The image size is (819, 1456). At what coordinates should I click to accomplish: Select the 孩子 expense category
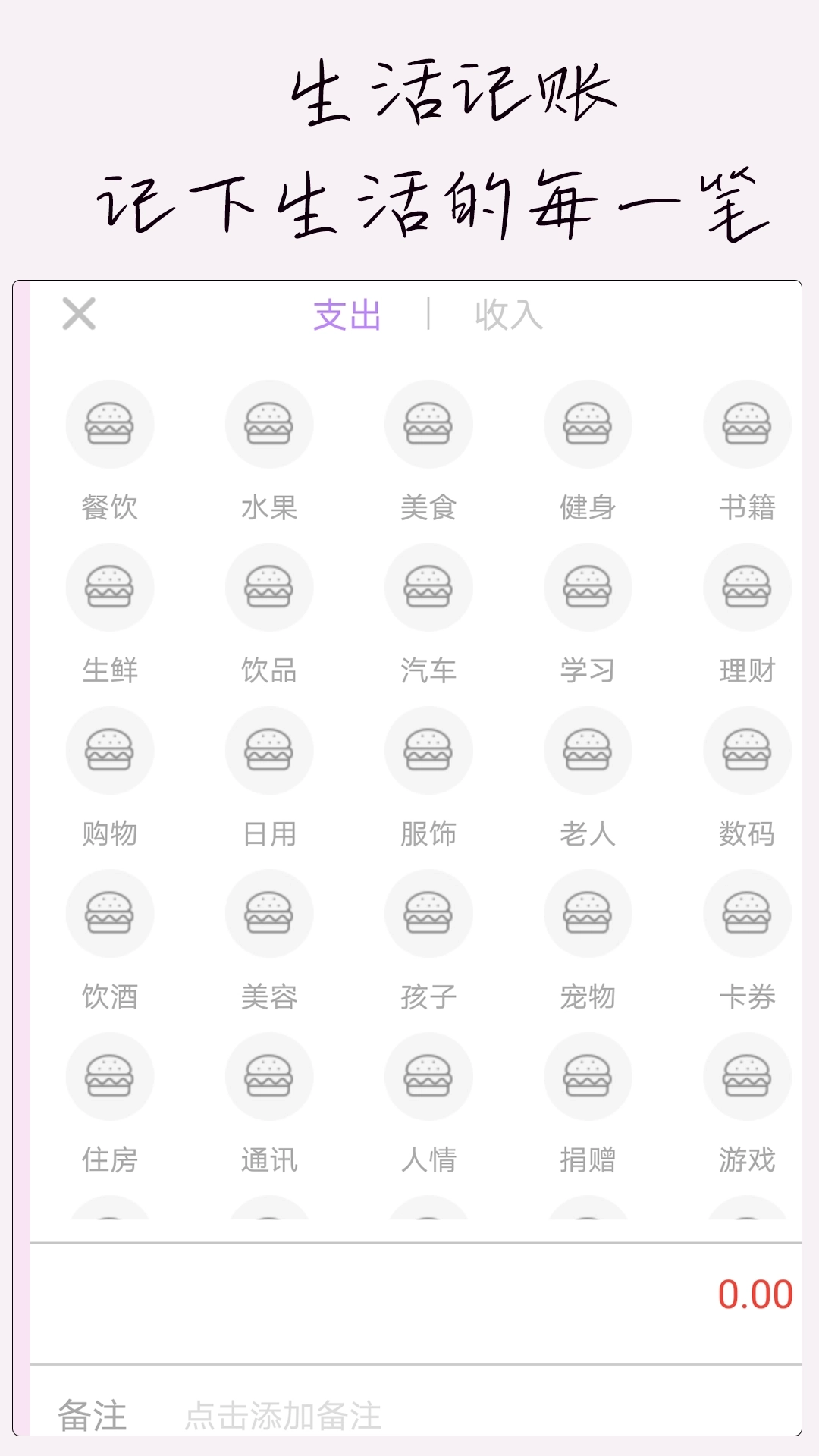(x=428, y=914)
